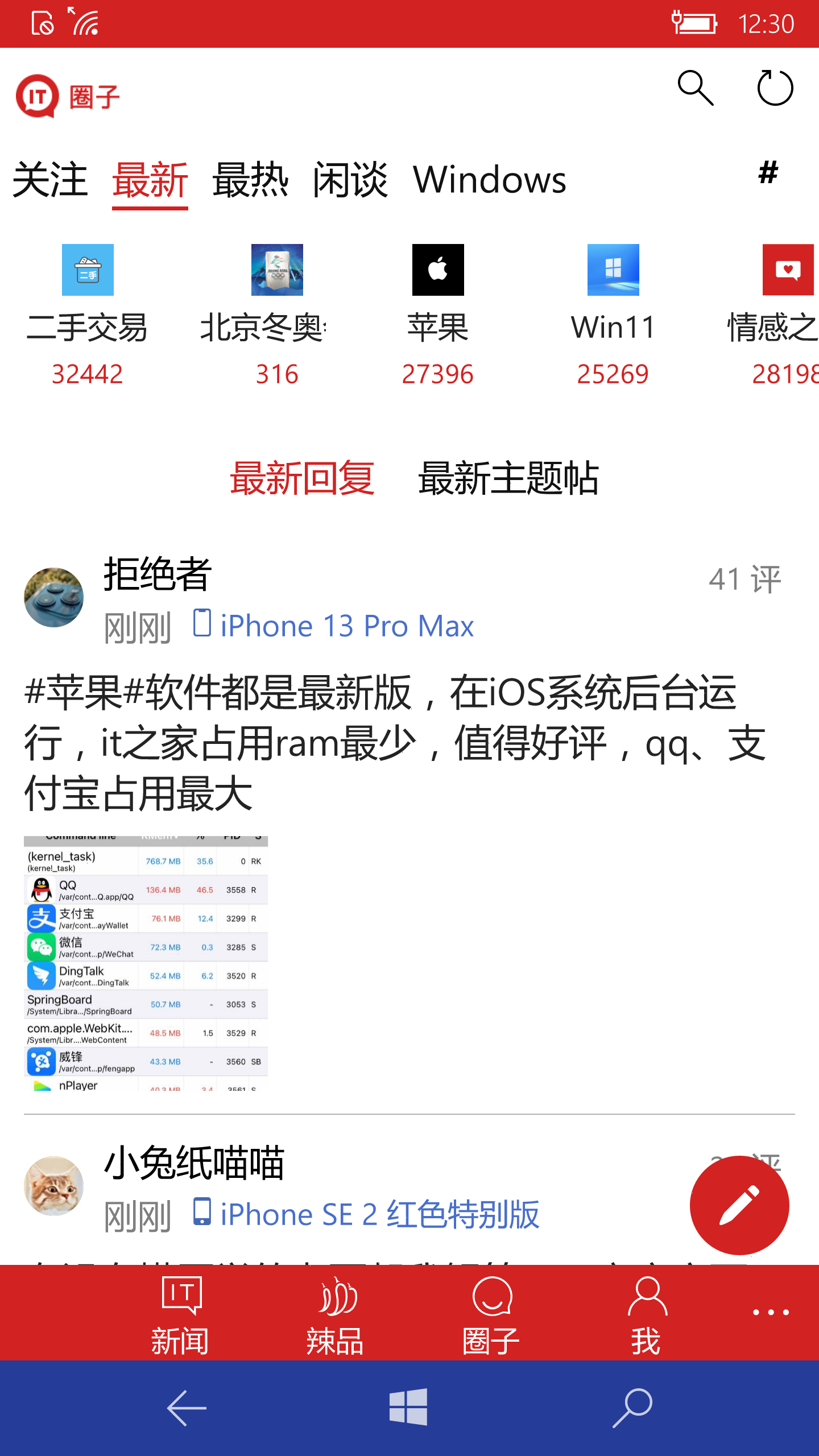The height and width of the screenshot is (1456, 819).
Task: Compose a new post with pencil button
Action: pyautogui.click(x=739, y=1205)
